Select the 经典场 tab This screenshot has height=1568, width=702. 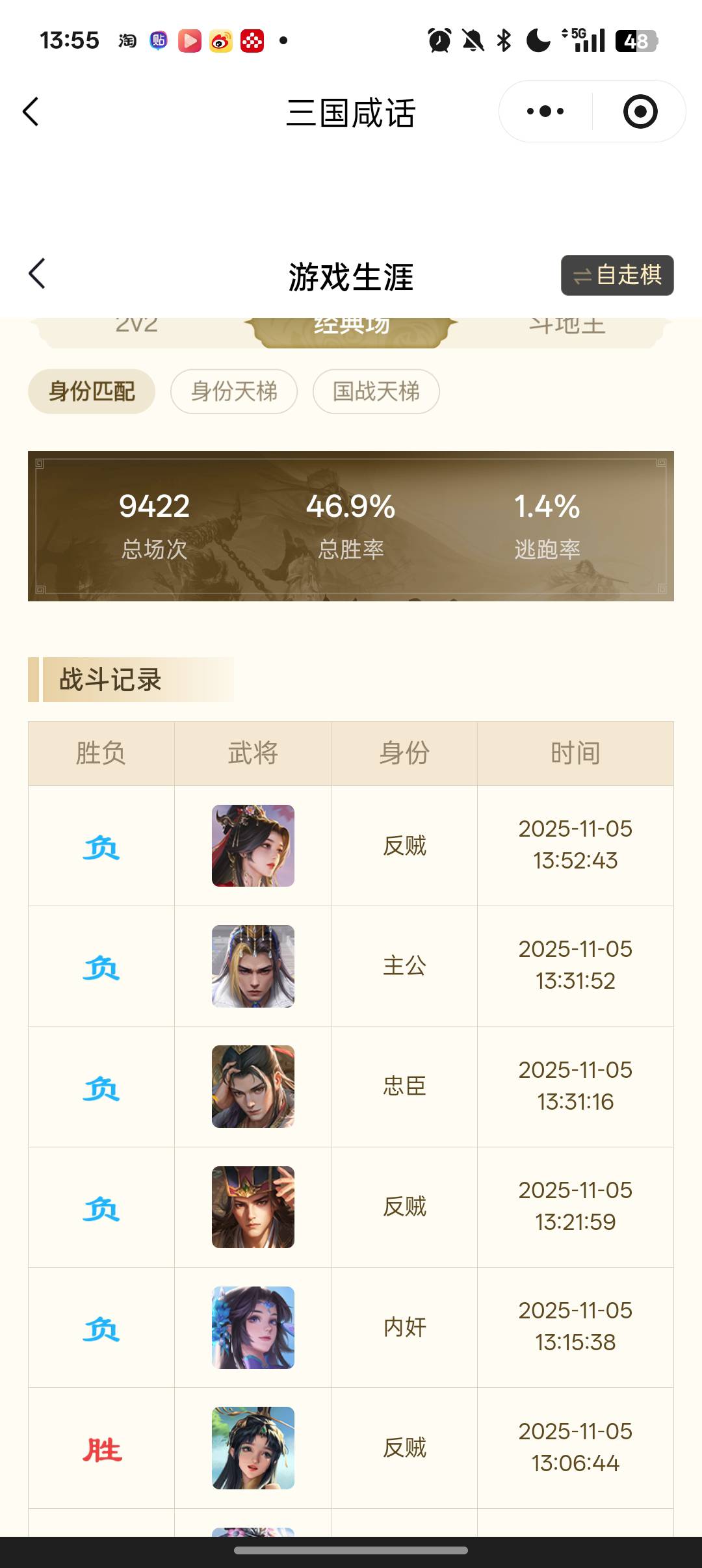tap(352, 328)
